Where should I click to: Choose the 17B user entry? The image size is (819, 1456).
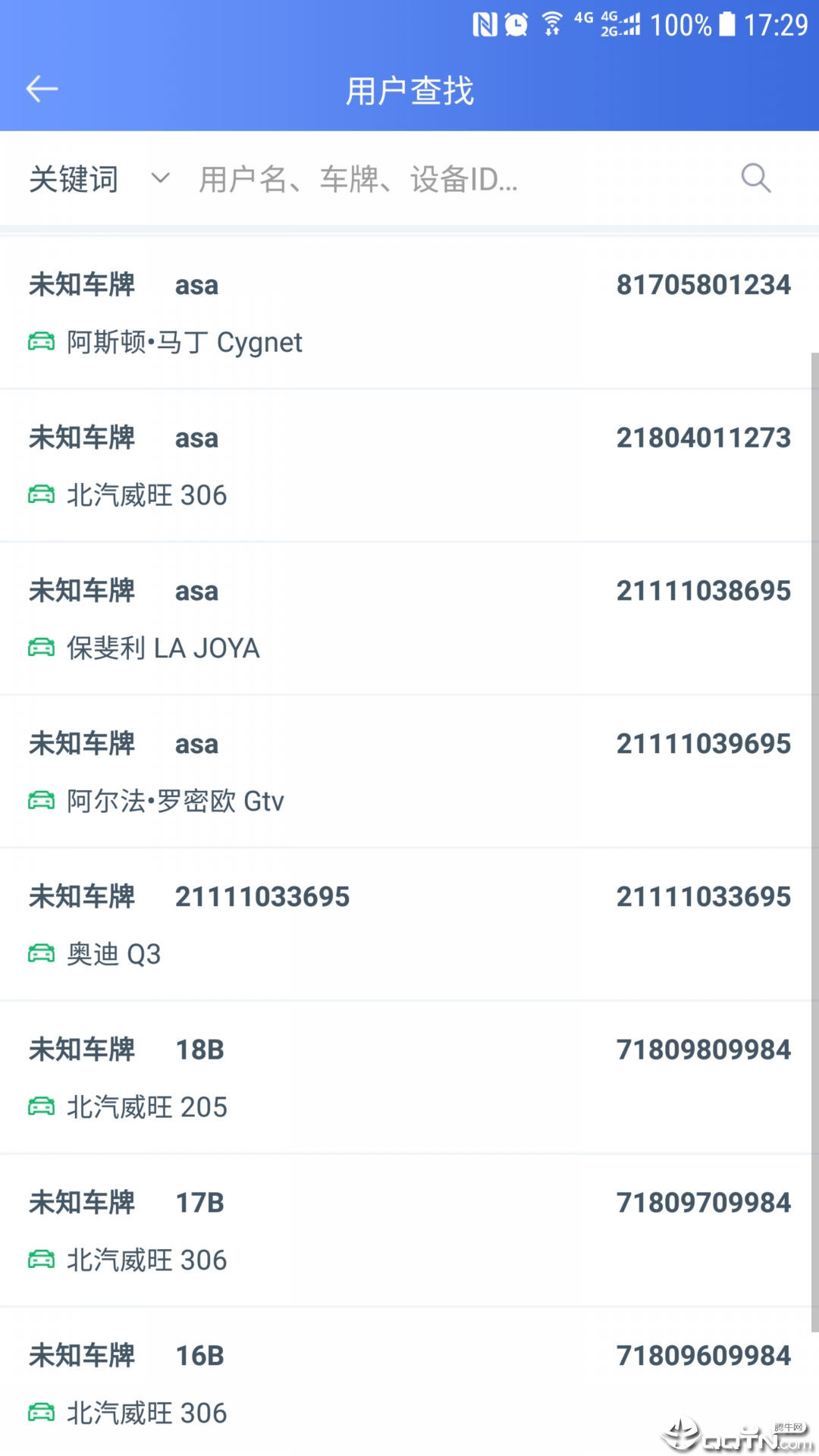pos(409,1231)
